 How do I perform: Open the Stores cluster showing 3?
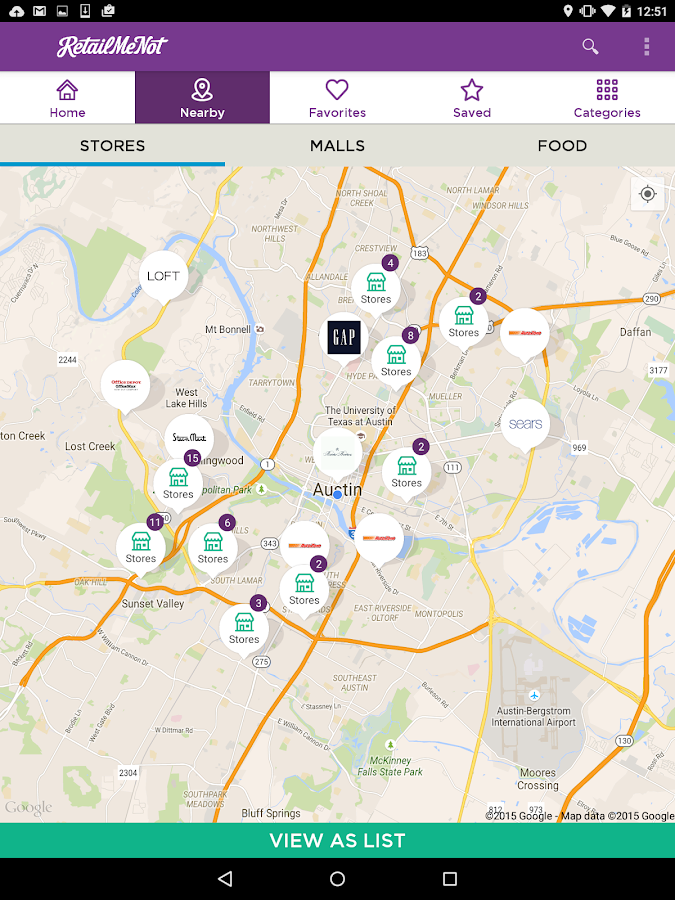245,630
